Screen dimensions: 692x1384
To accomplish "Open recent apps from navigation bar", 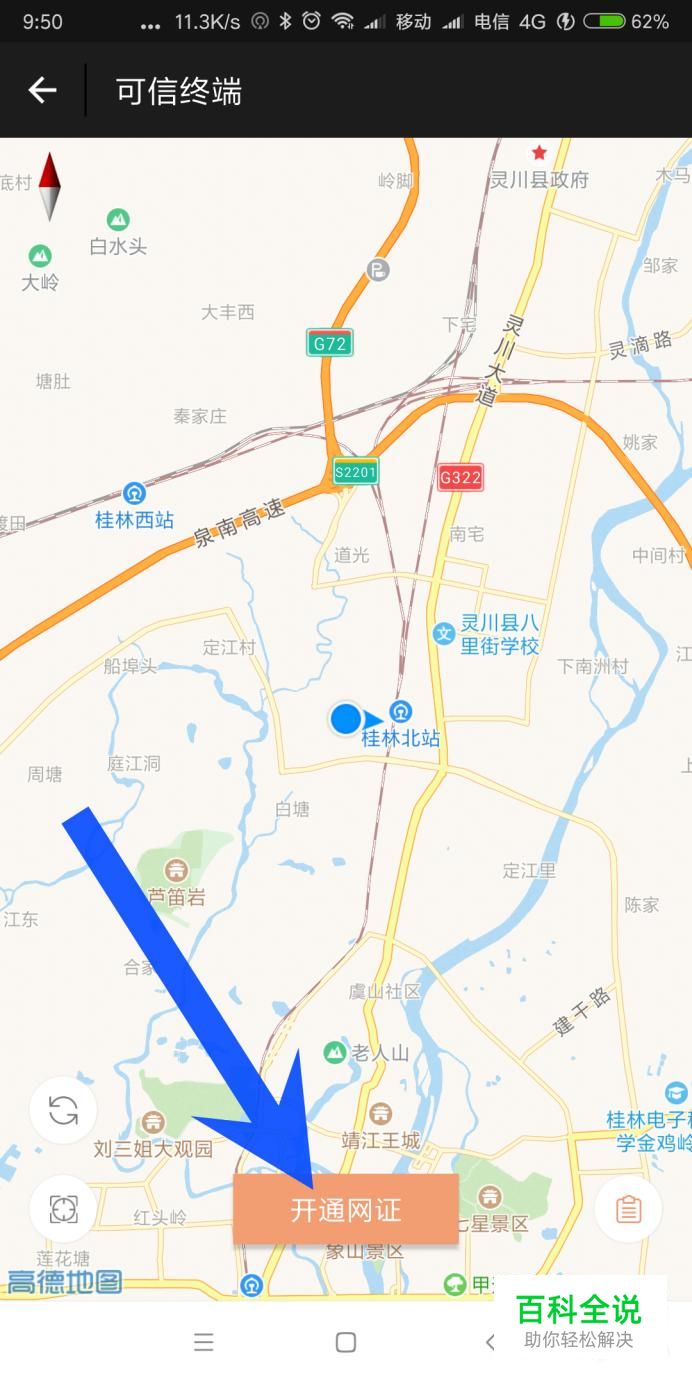I will tap(204, 1342).
